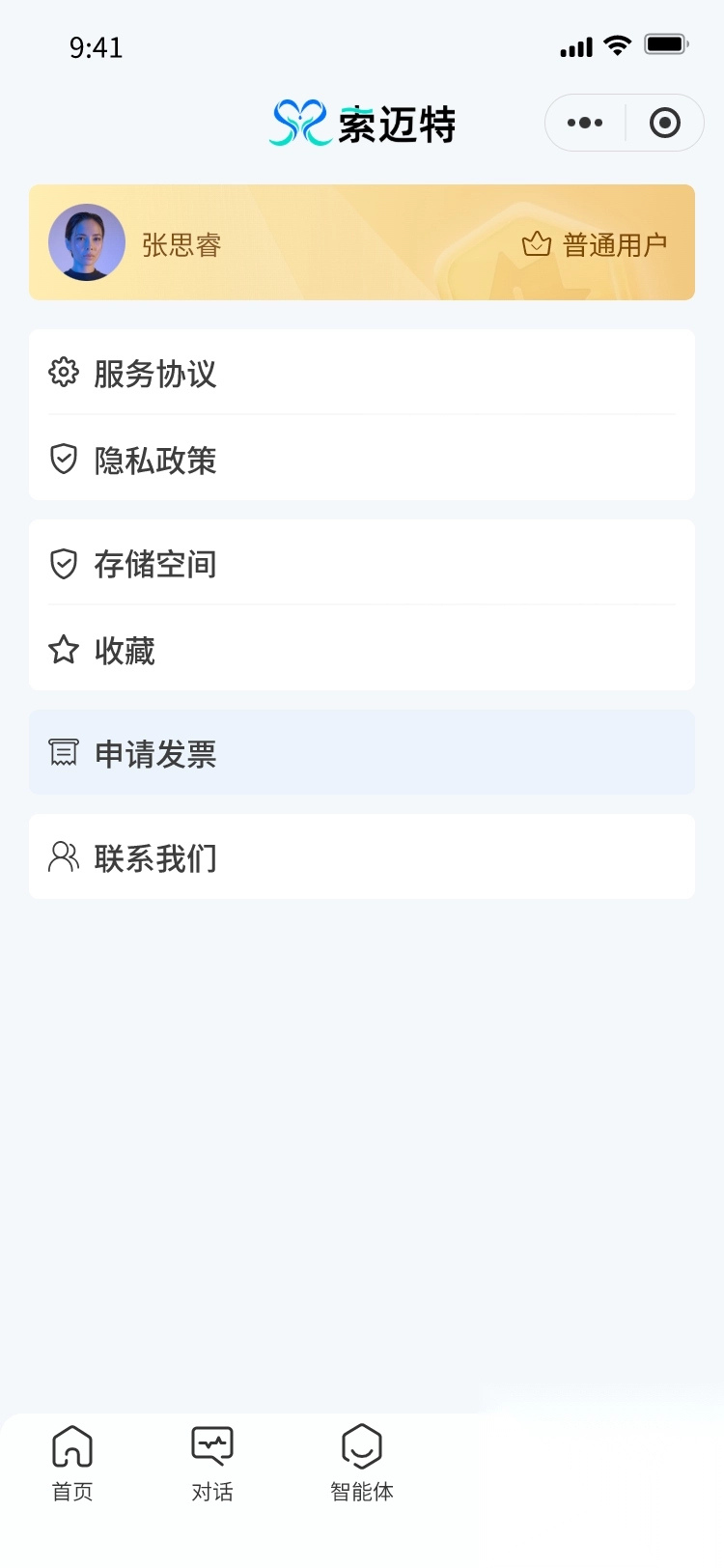Close the mini program via the circle icon
This screenshot has height=1568, width=724.
665,123
